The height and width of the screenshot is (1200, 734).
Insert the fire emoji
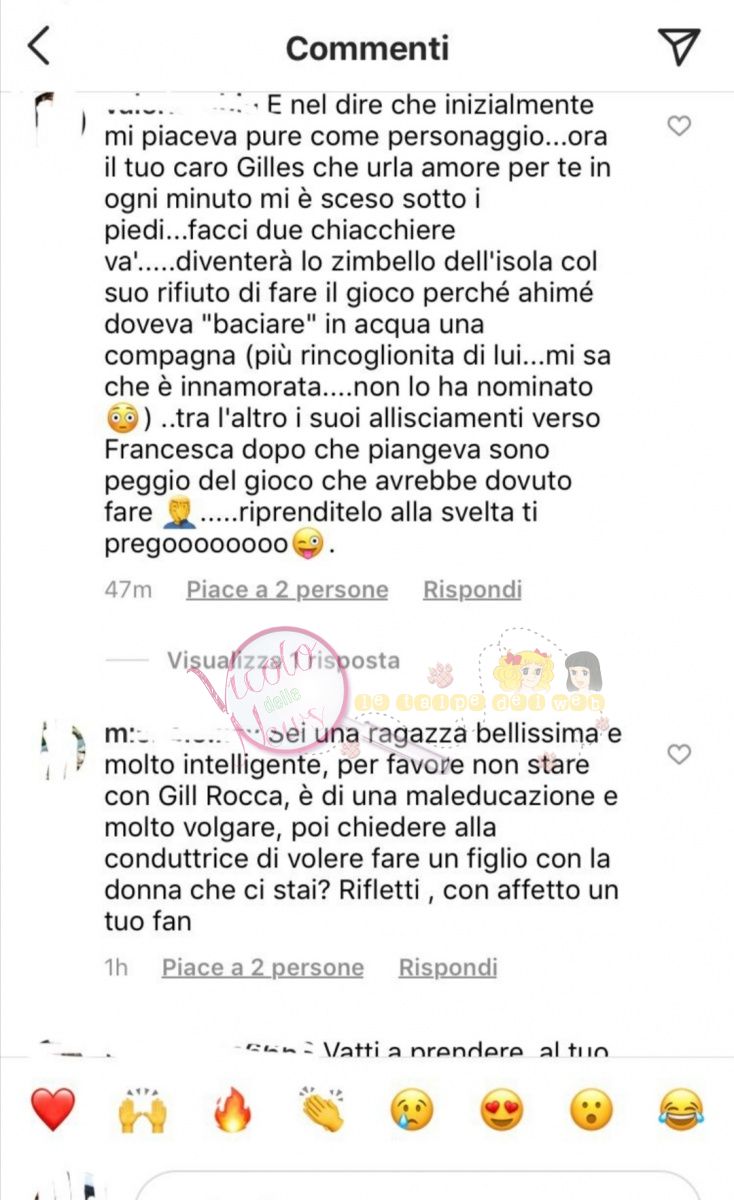(x=232, y=1110)
